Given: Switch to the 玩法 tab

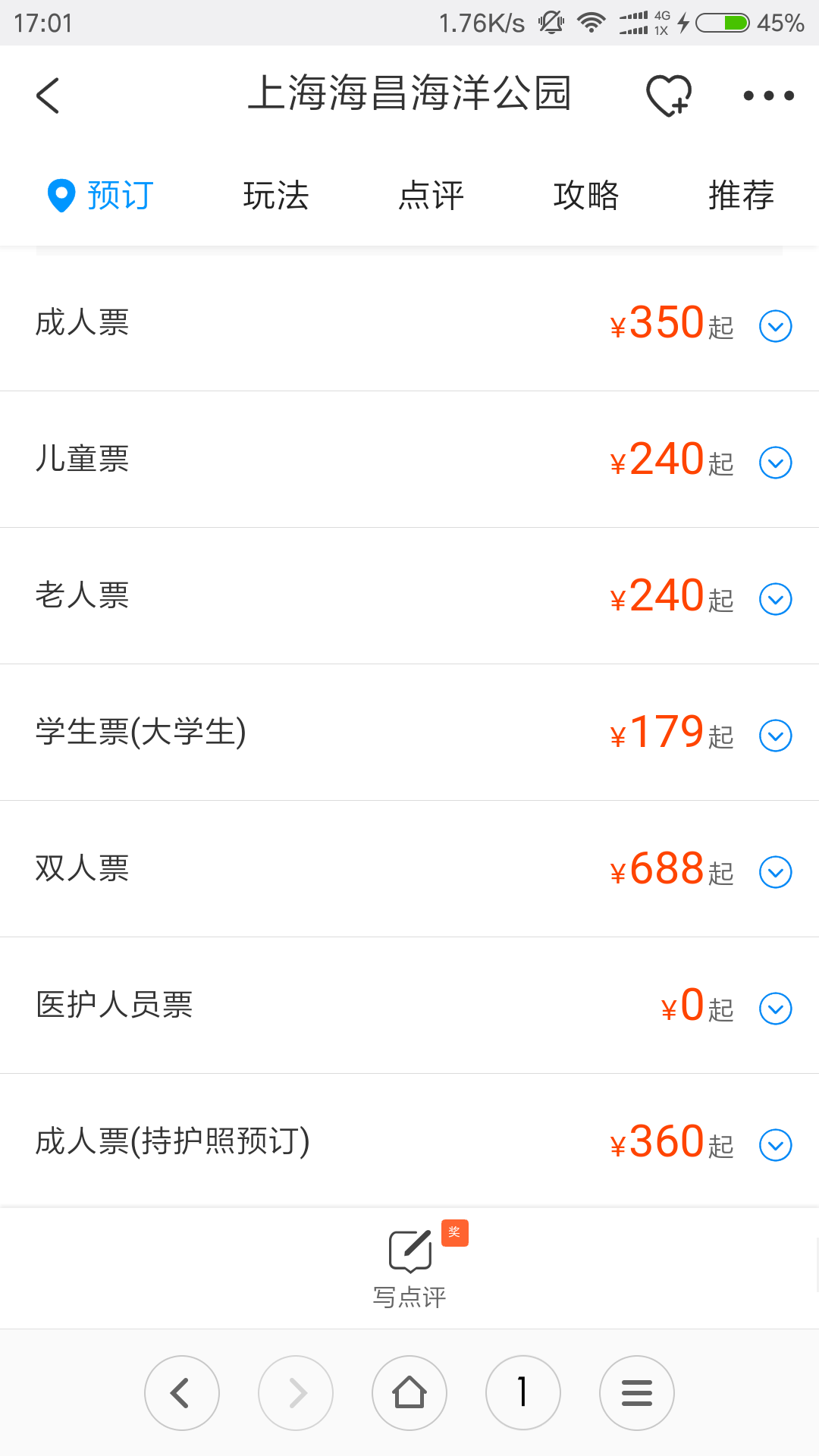Looking at the screenshot, I should pos(276,196).
